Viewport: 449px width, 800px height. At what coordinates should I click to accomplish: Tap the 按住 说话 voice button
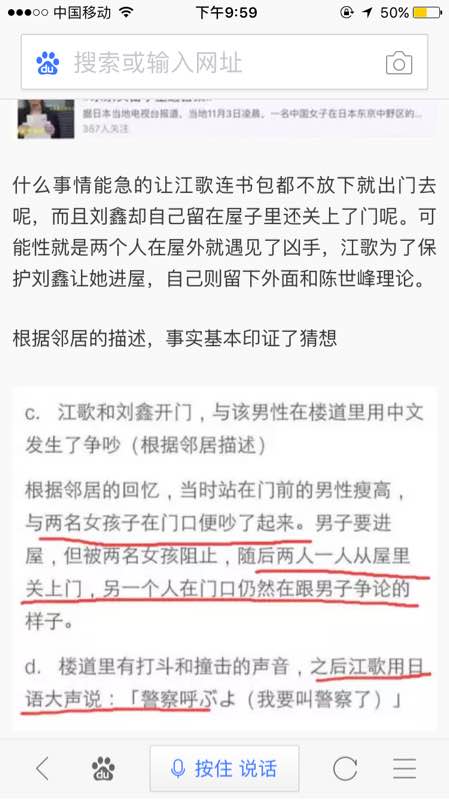tap(224, 769)
